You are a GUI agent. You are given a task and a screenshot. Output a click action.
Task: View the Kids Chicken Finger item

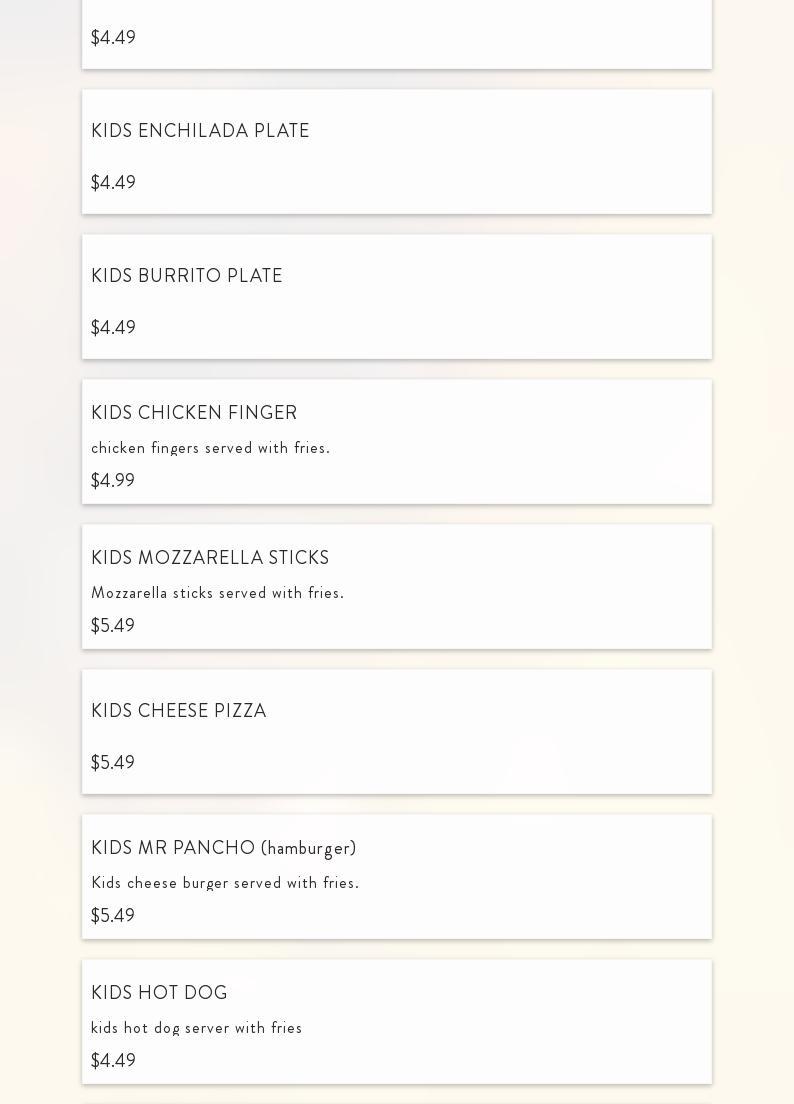click(x=396, y=442)
